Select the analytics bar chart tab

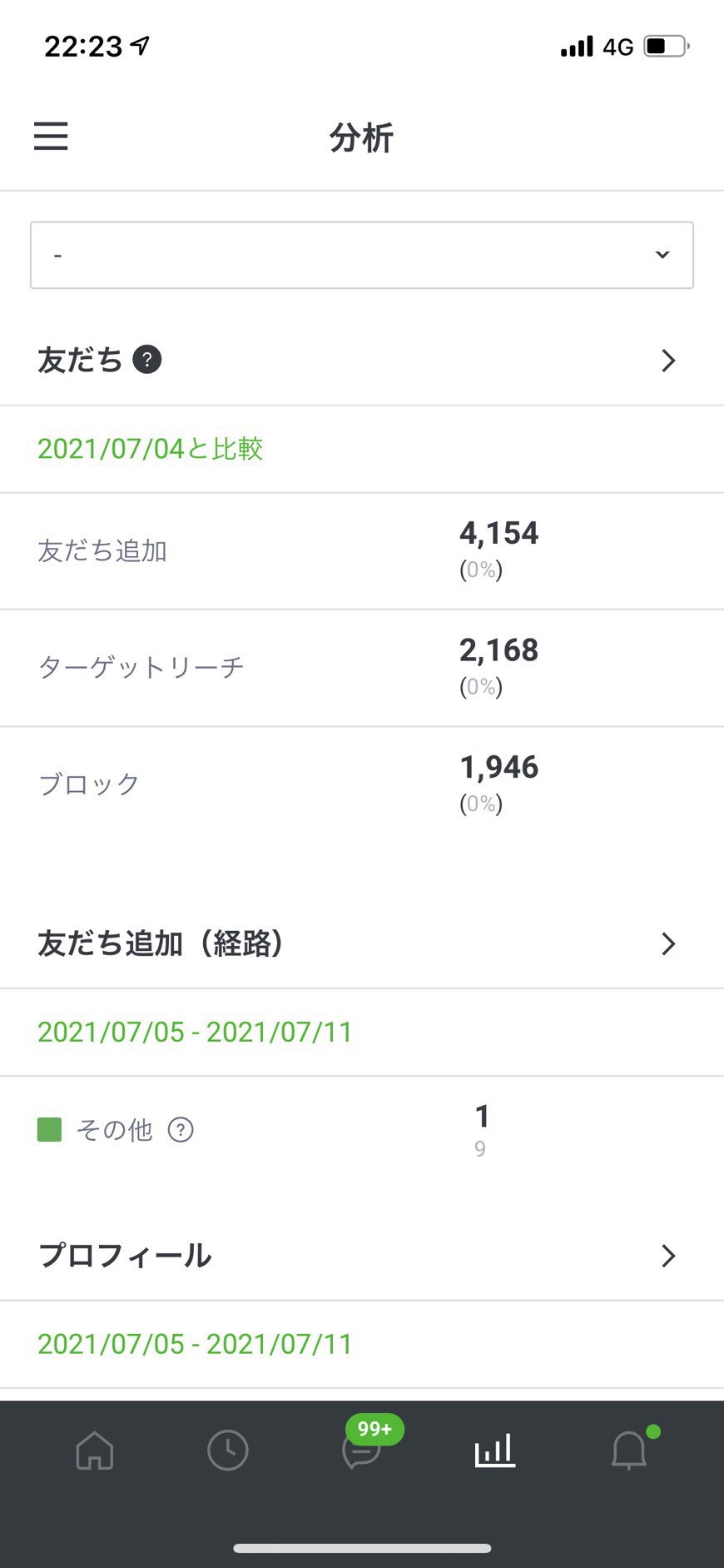(x=495, y=1451)
